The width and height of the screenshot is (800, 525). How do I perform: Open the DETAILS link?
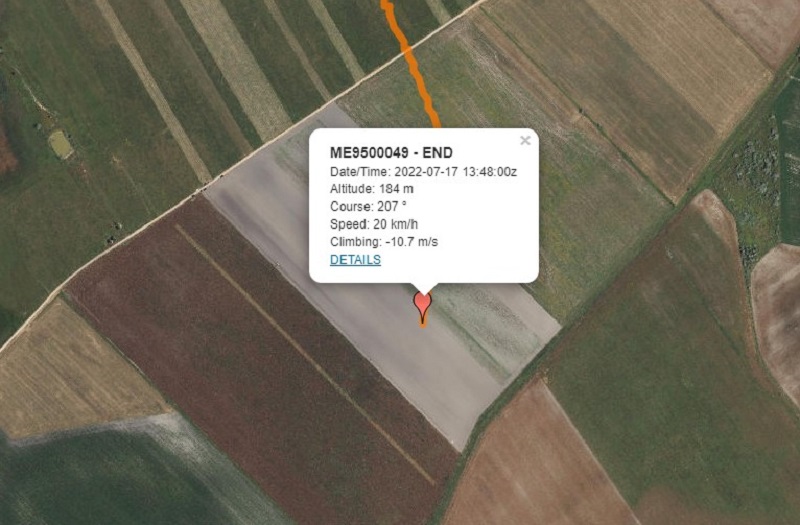[x=355, y=260]
